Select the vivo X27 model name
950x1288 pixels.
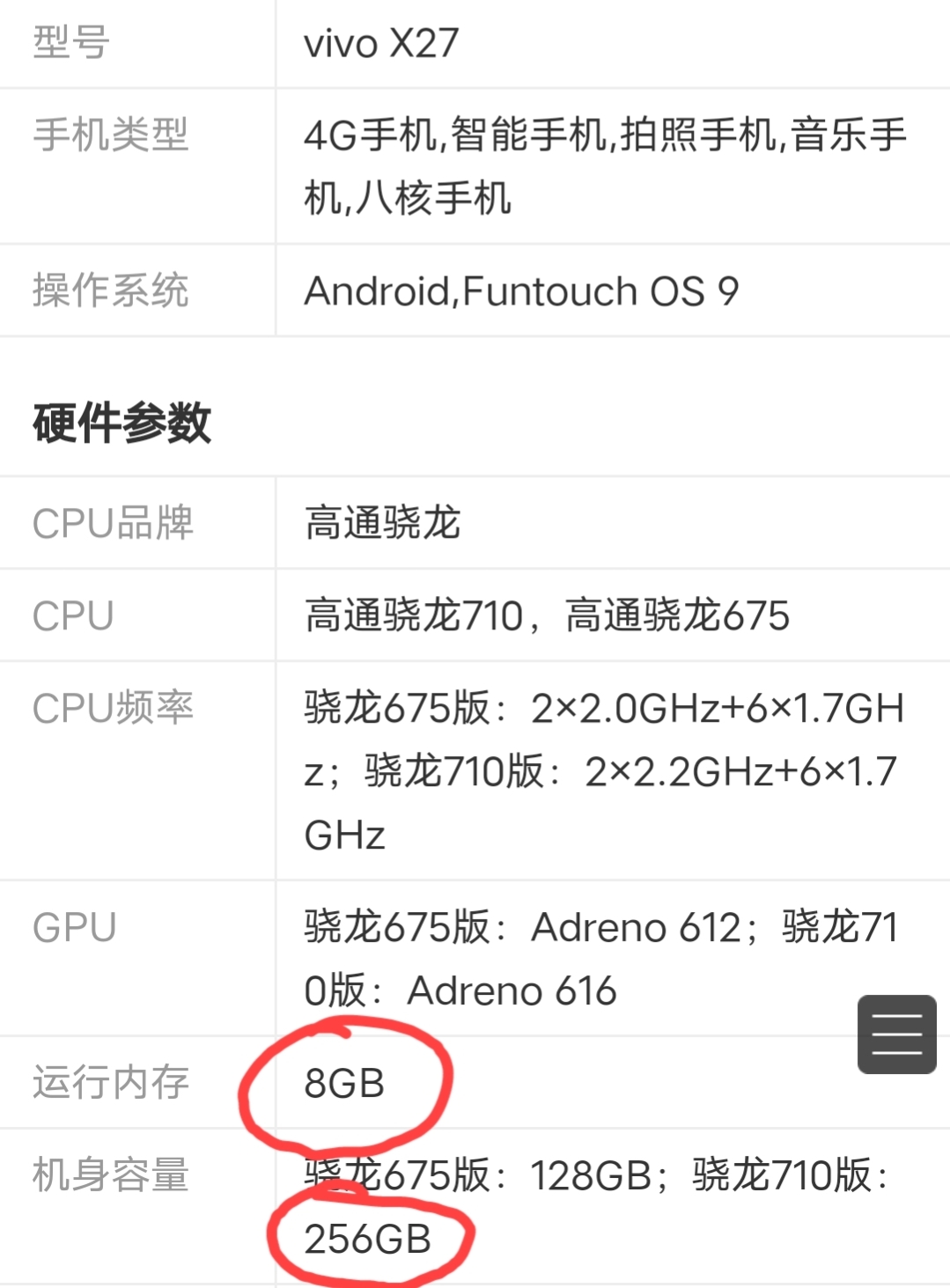[380, 42]
